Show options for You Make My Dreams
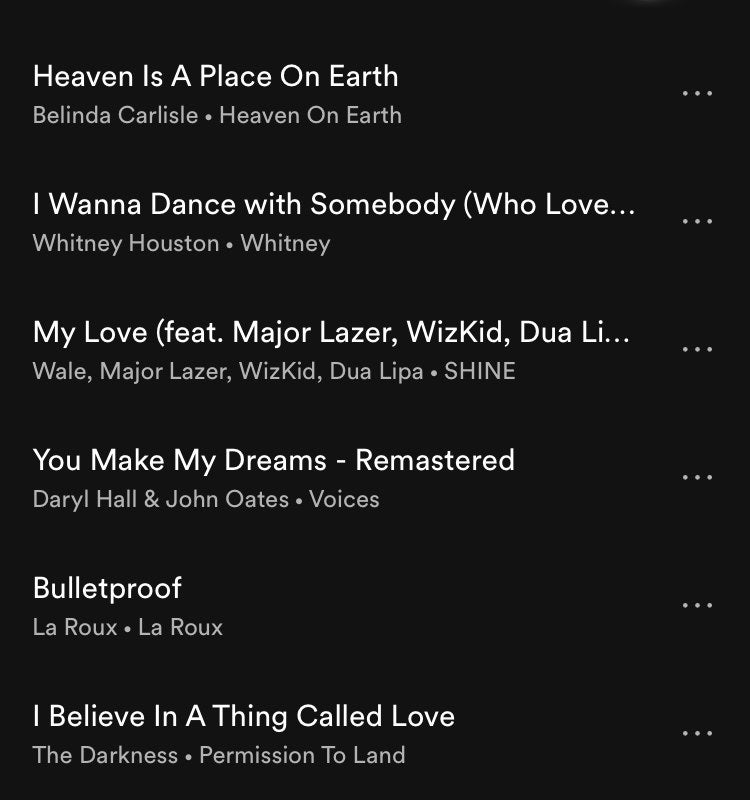750x800 pixels. [697, 478]
